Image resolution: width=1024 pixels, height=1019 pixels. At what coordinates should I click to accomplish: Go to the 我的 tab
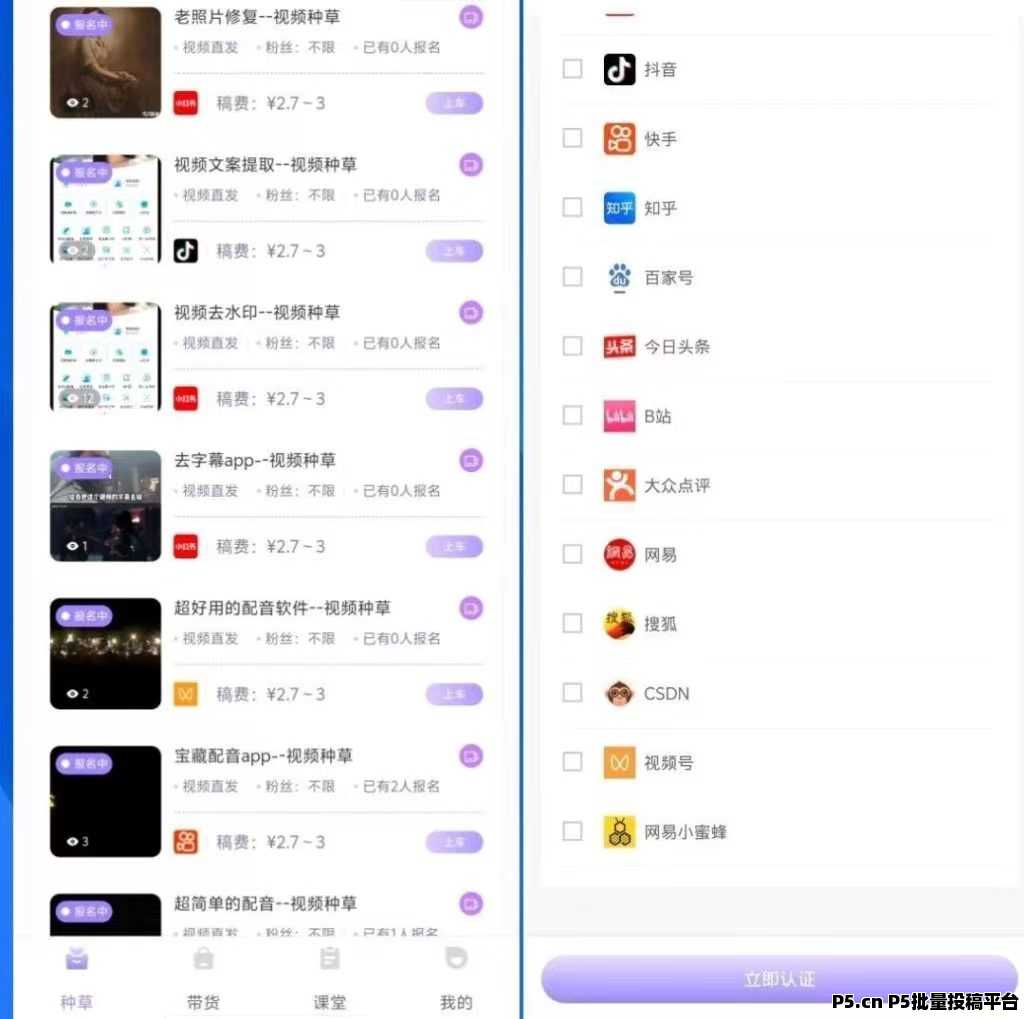(x=456, y=978)
